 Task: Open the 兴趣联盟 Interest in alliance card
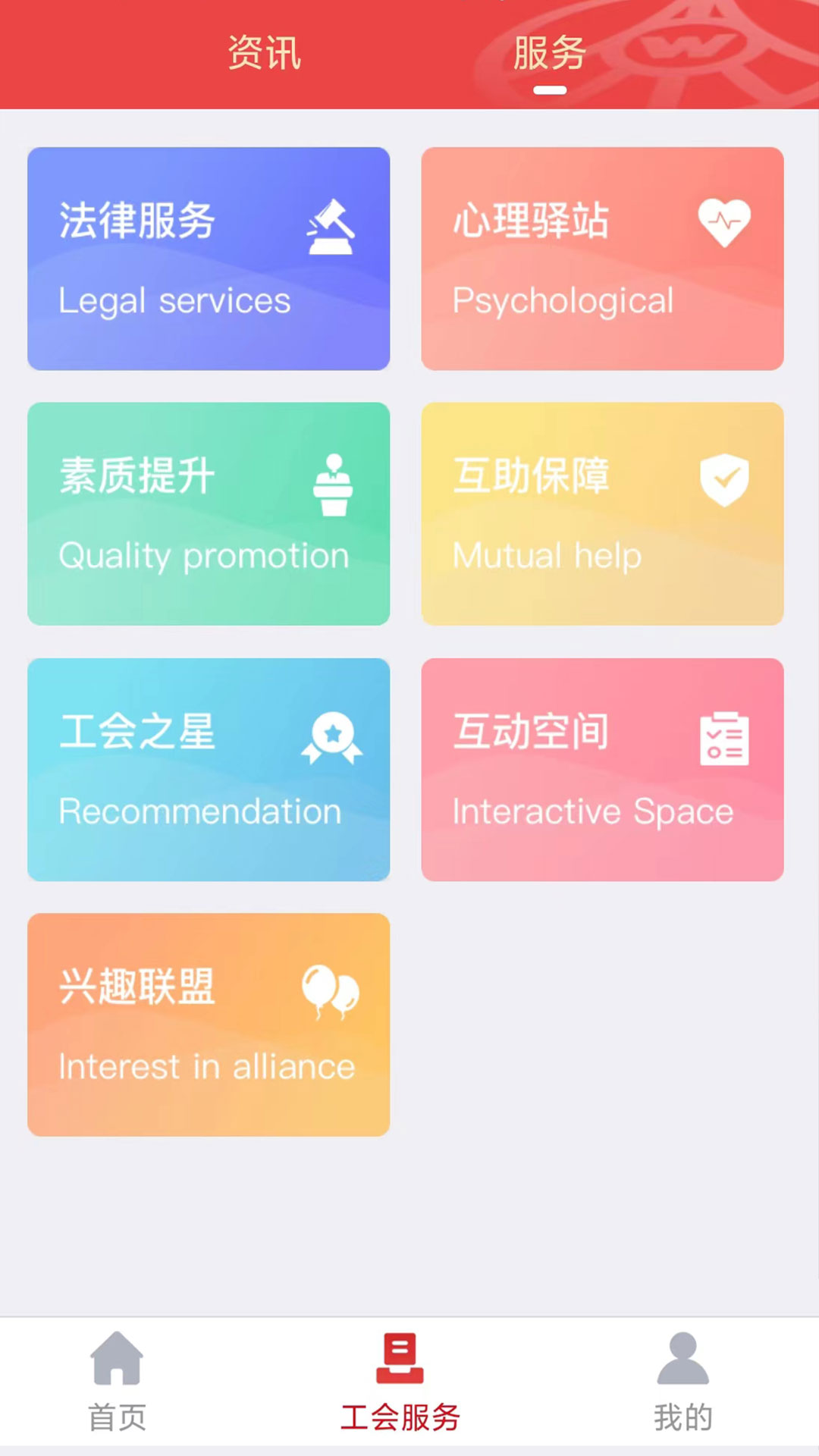(x=209, y=1025)
